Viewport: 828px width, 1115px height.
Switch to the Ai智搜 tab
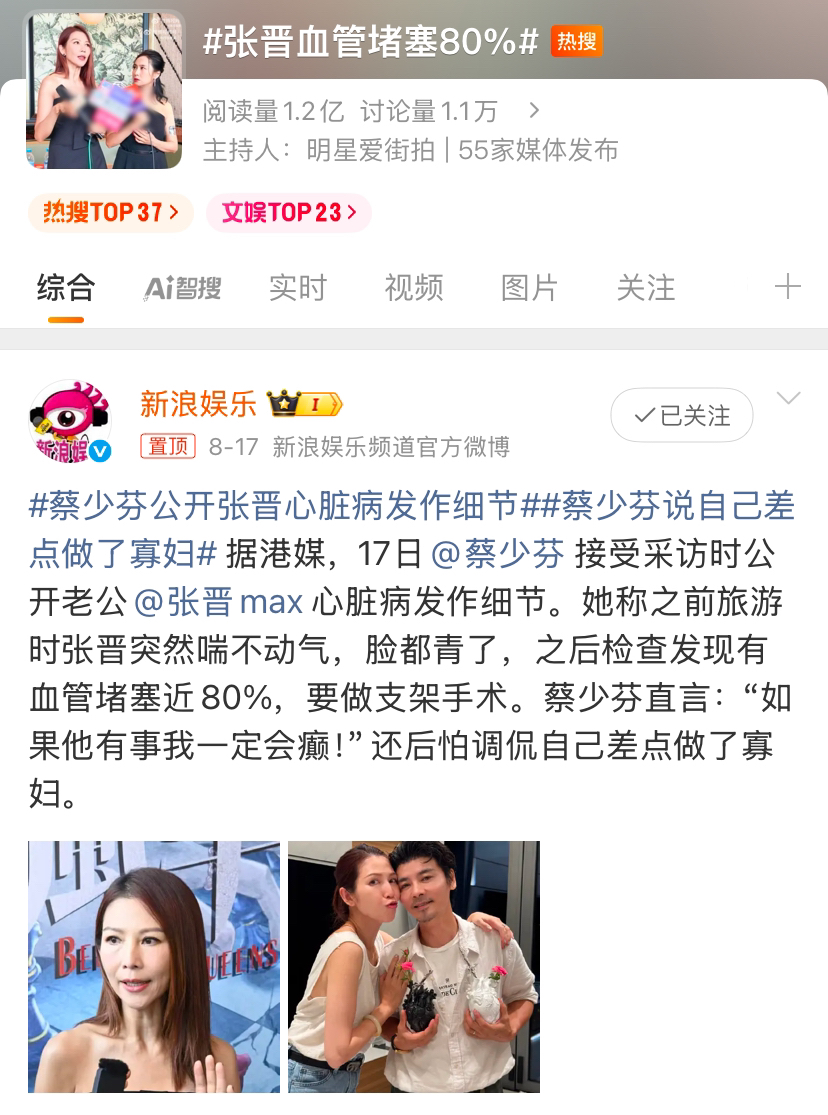tap(182, 288)
